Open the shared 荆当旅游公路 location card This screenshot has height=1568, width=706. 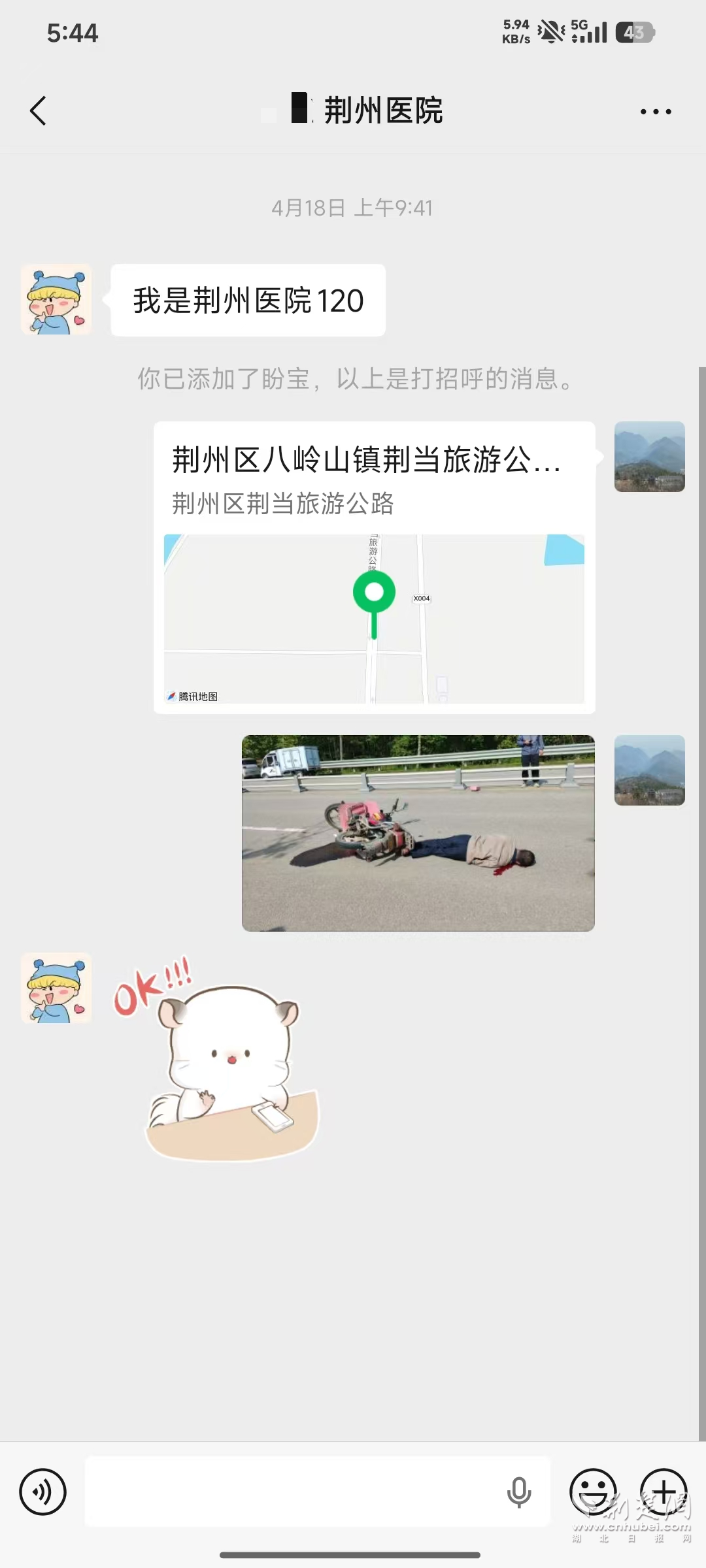click(x=374, y=567)
